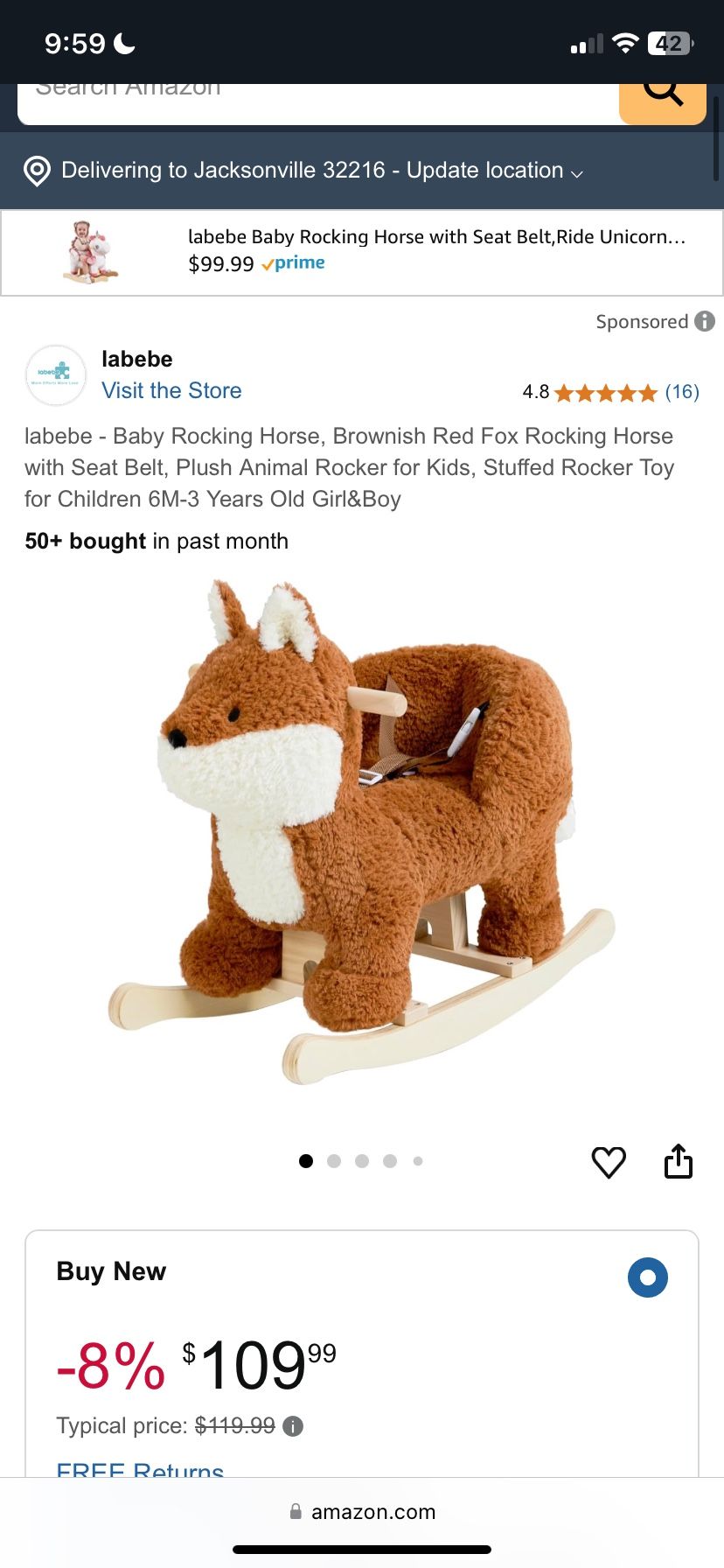
Task: Share this product listing
Action: pyautogui.click(x=679, y=1162)
